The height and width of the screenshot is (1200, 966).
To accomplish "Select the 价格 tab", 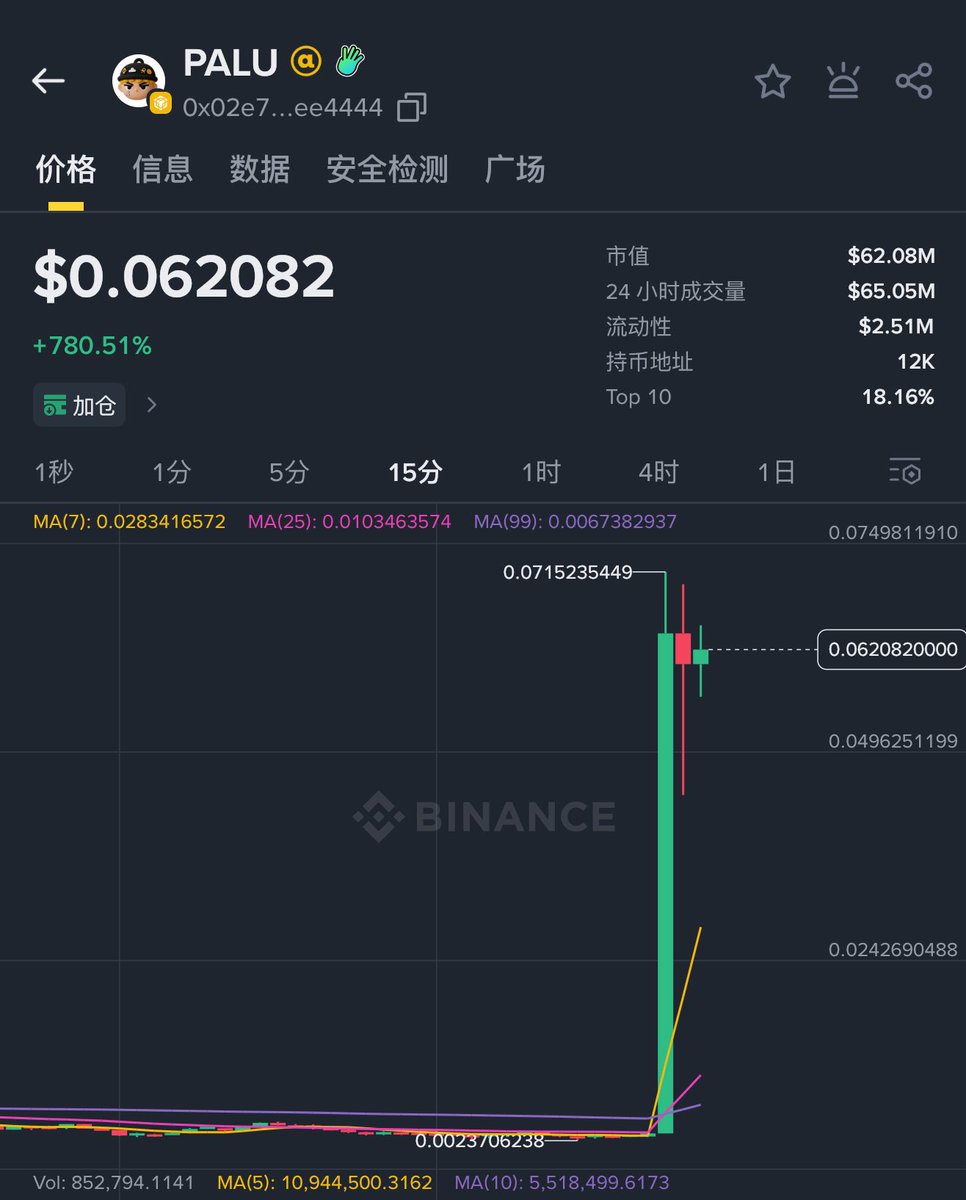I will pyautogui.click(x=66, y=169).
